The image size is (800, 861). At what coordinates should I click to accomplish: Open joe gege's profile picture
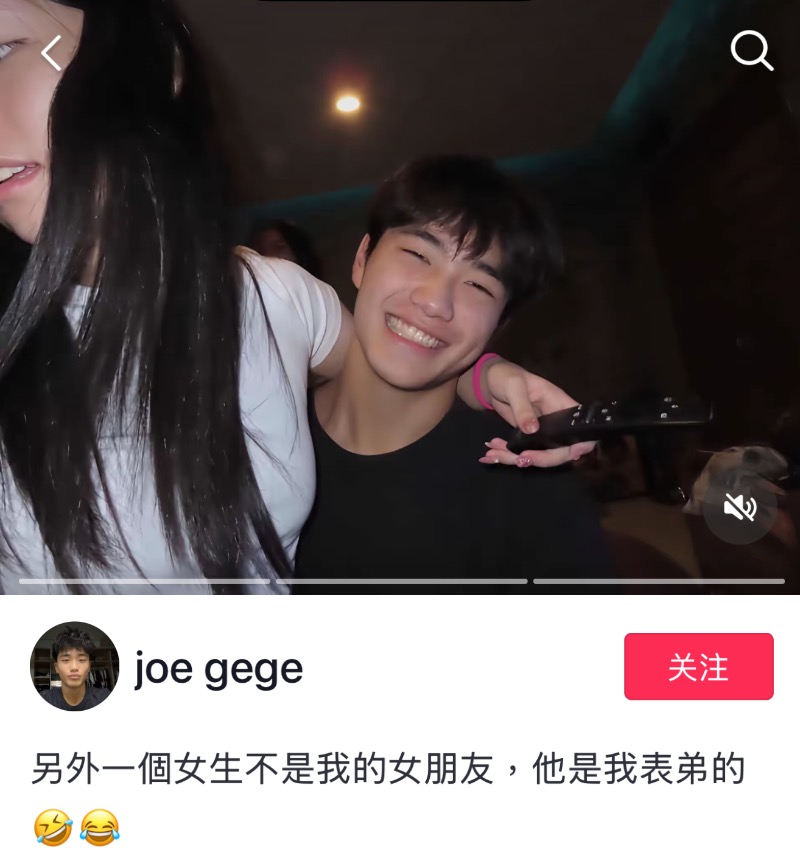point(74,666)
